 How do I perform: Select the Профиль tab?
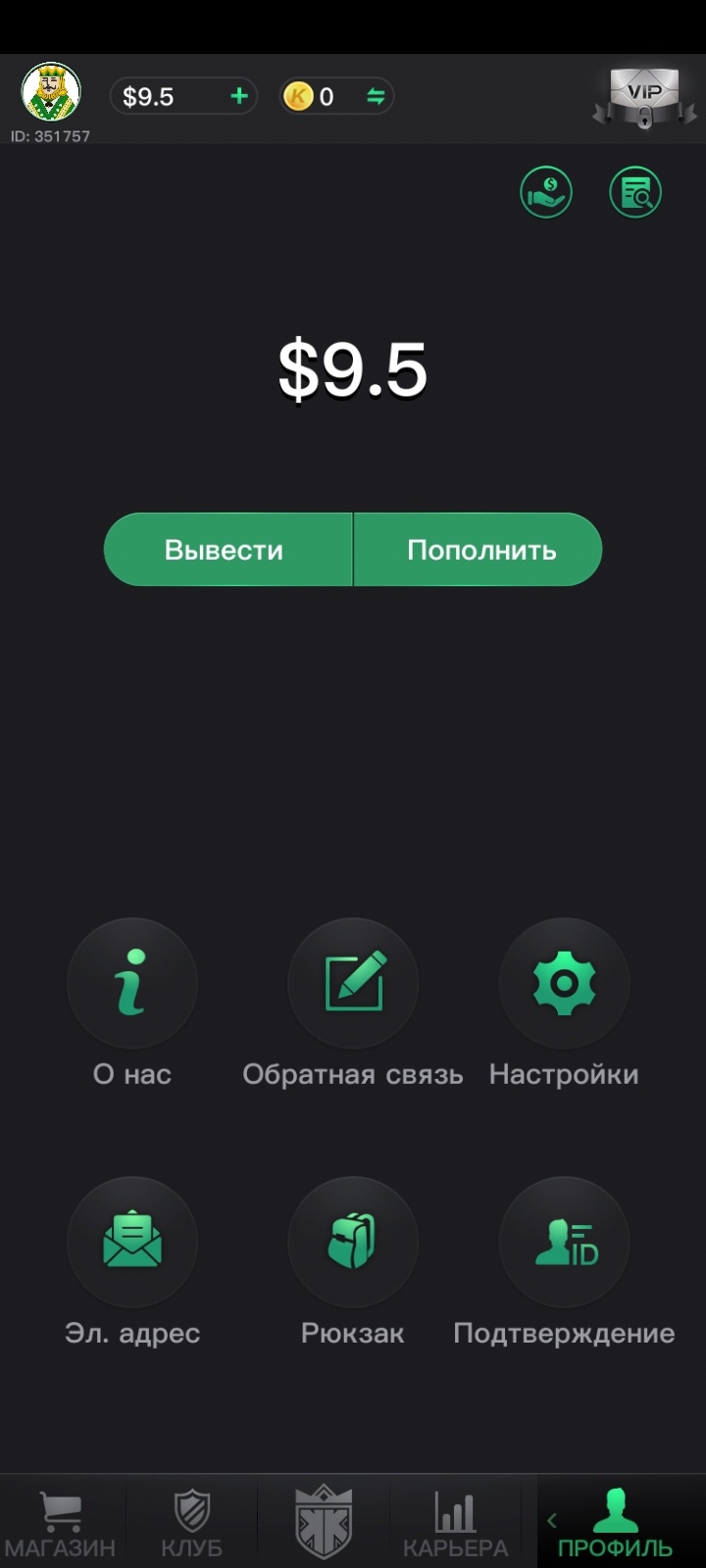click(x=615, y=1524)
